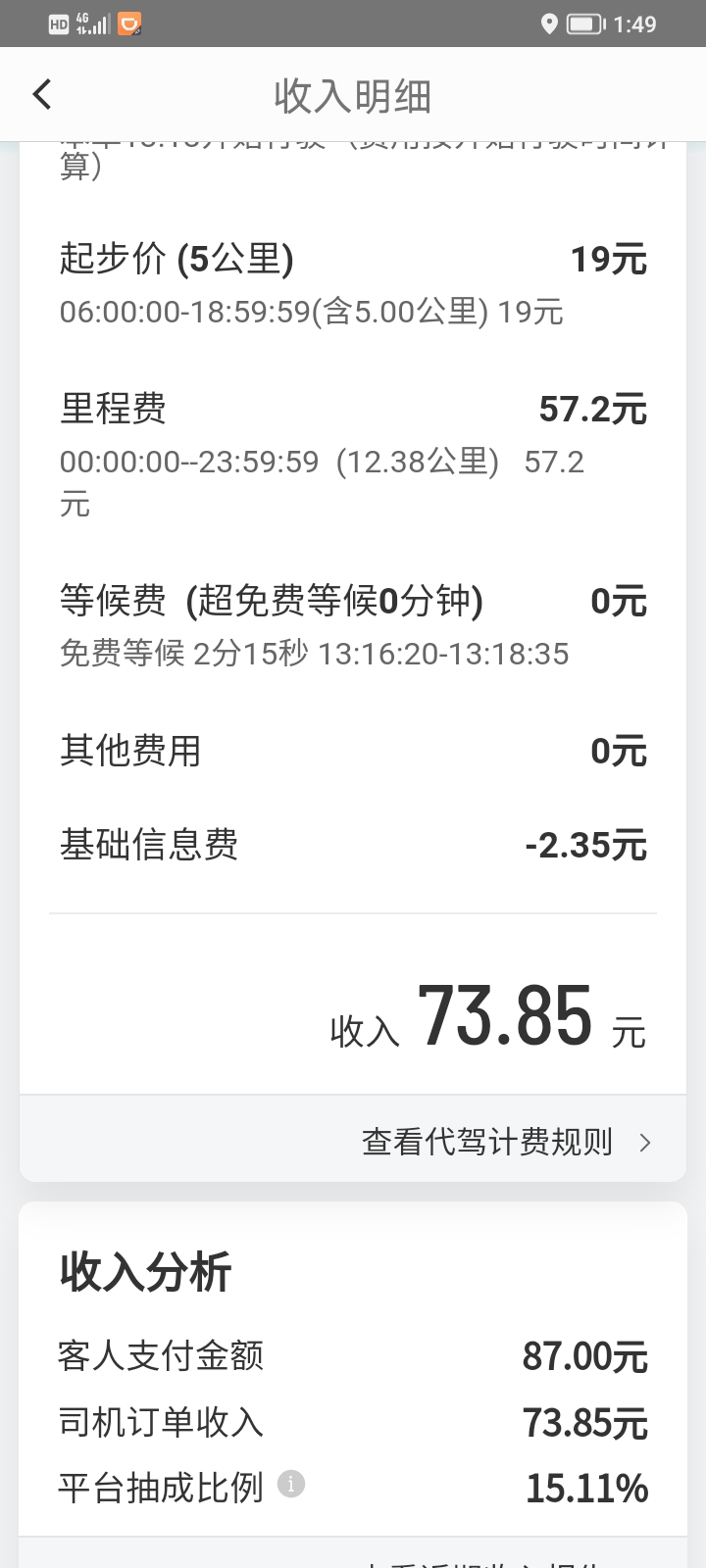Tap the 73.85 income total
The width and height of the screenshot is (706, 1568).
(505, 1017)
